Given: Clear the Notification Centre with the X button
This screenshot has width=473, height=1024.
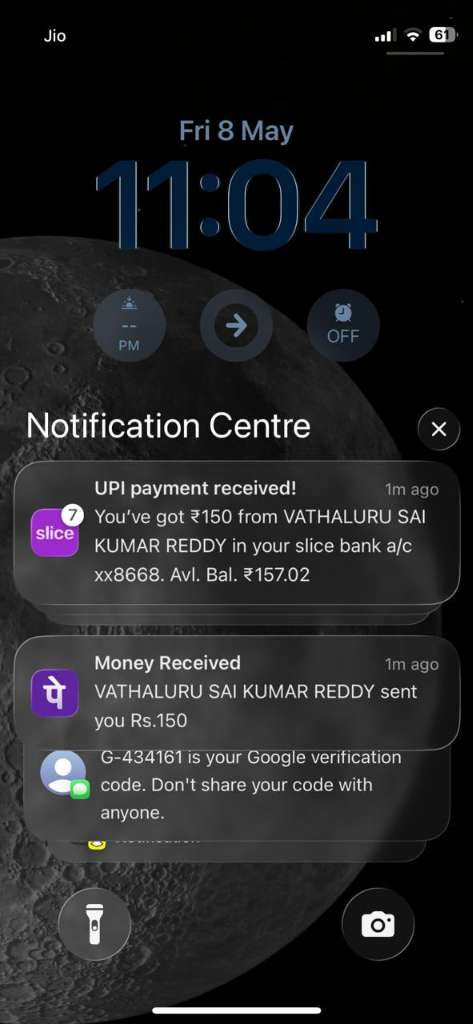Looking at the screenshot, I should pyautogui.click(x=438, y=429).
